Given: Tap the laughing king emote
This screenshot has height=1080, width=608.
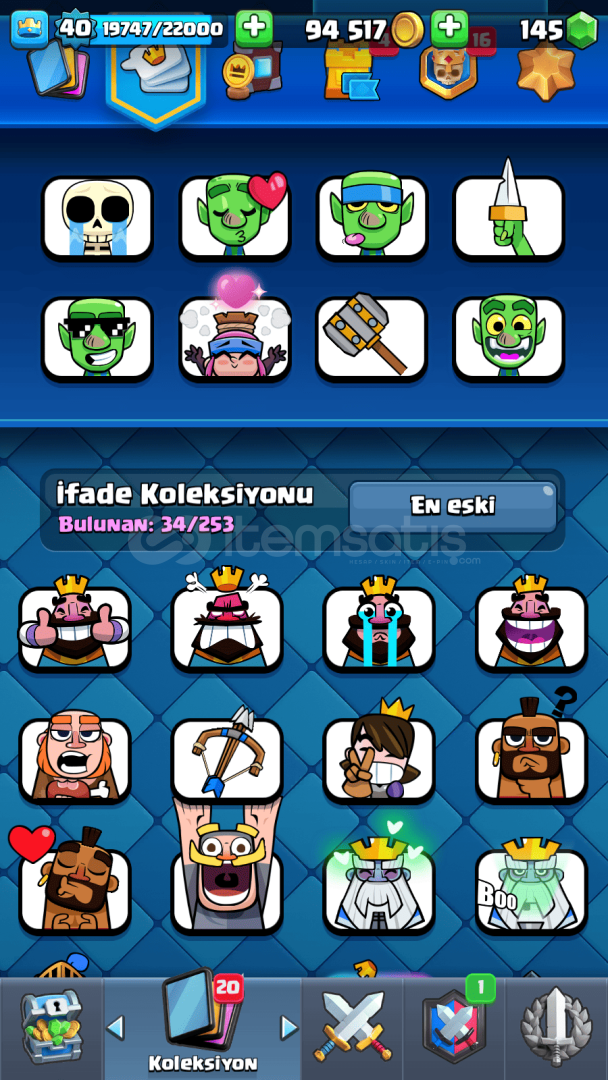Looking at the screenshot, I should point(531,628).
